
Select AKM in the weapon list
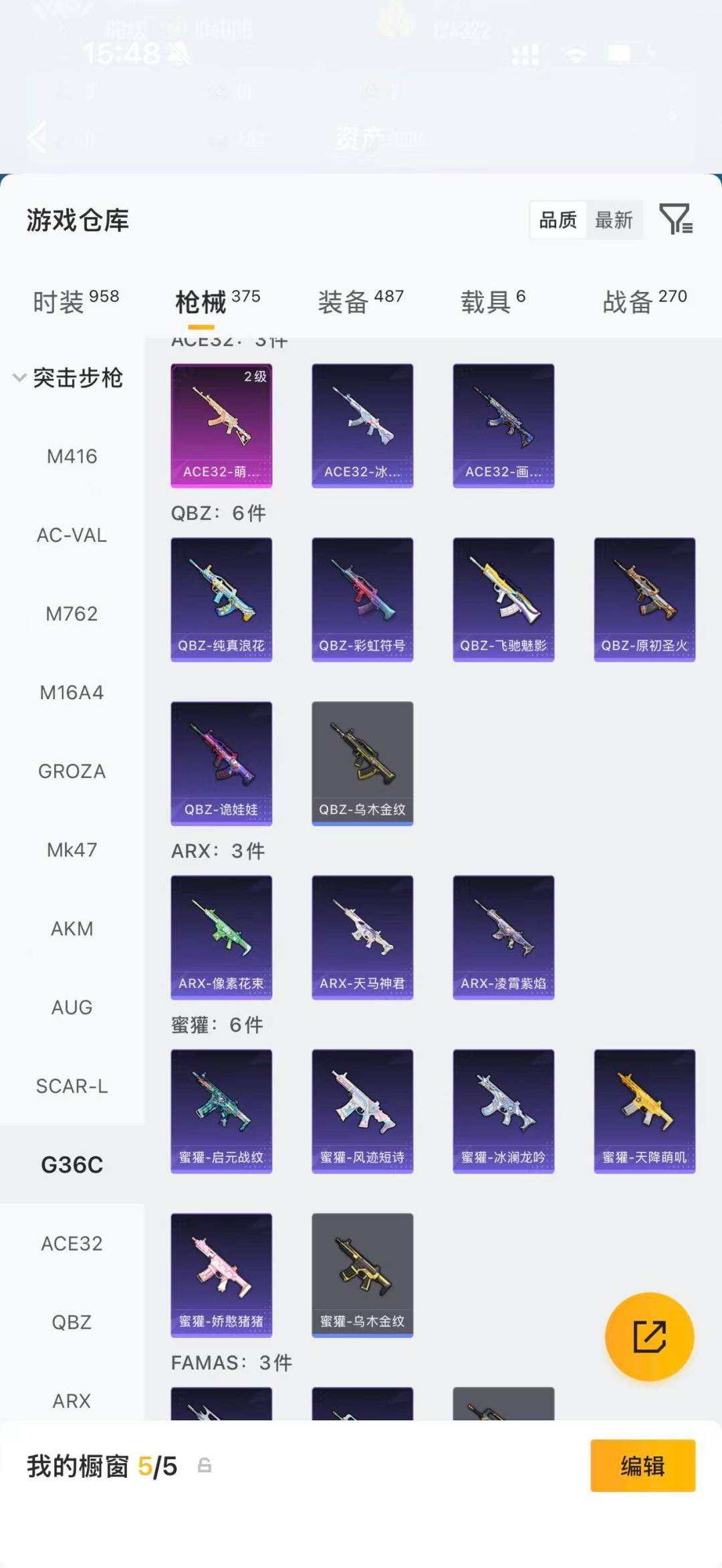tap(72, 928)
